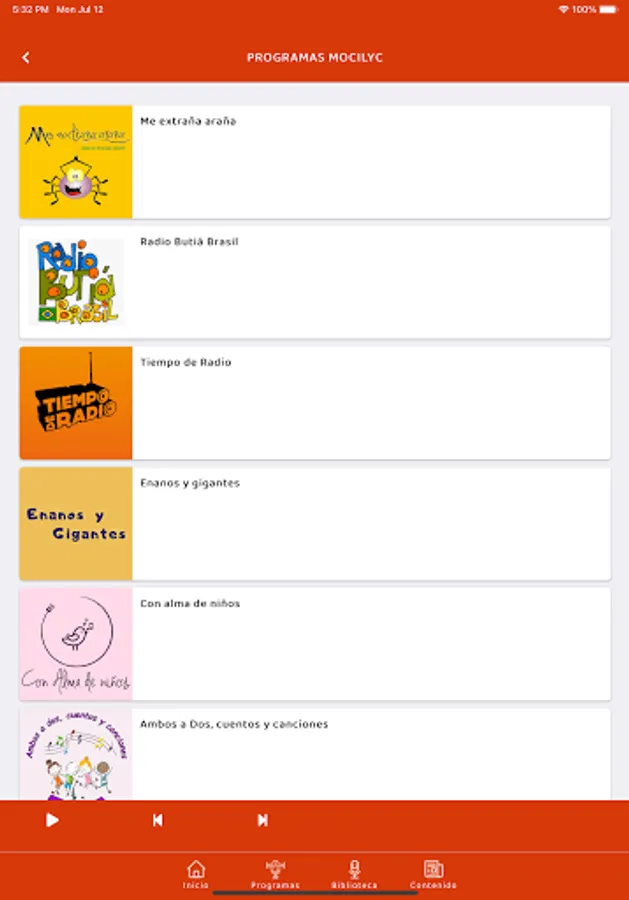Open the Me extraña araña program
This screenshot has width=629, height=900.
coord(314,162)
